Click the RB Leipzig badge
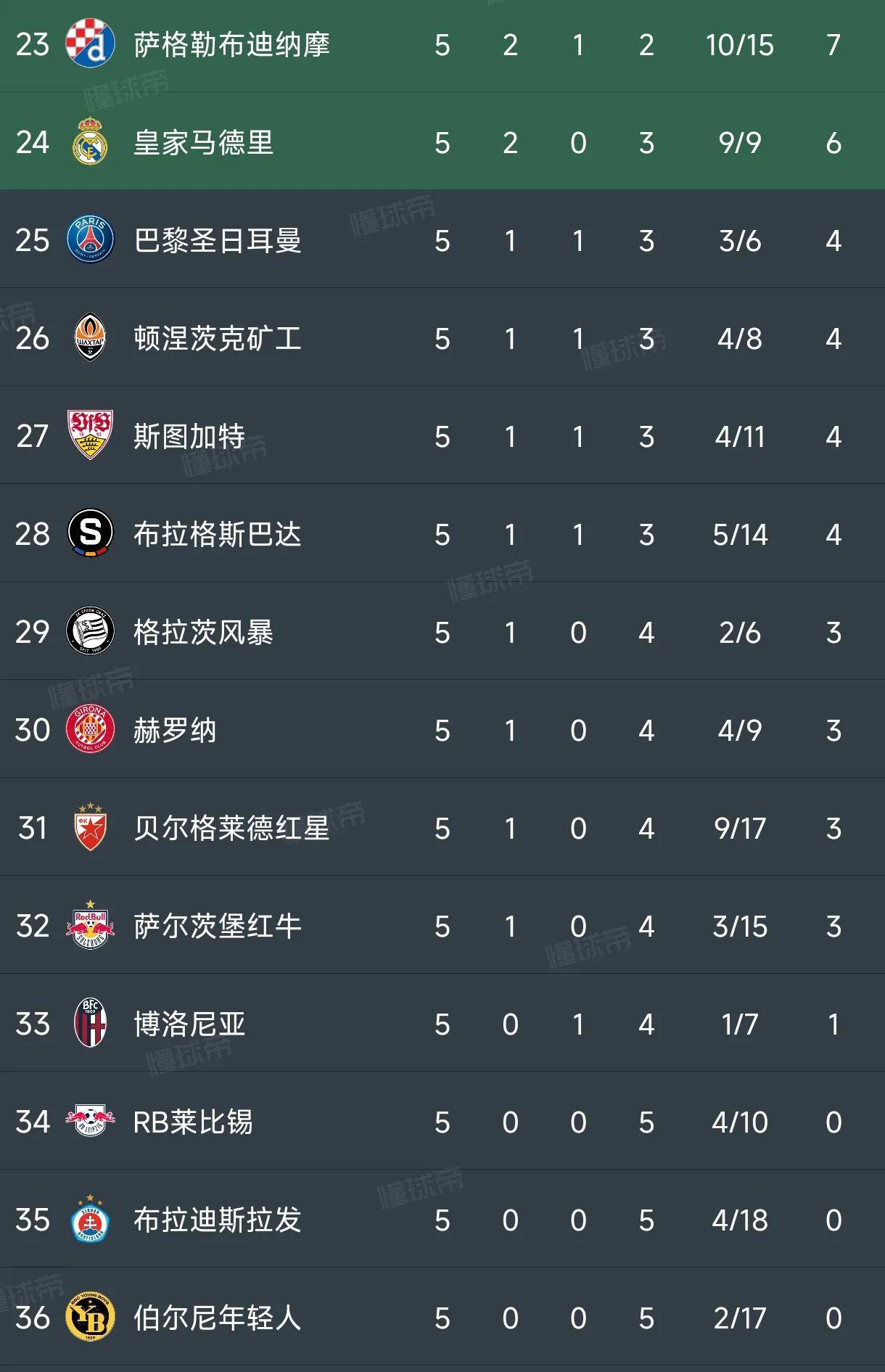This screenshot has width=885, height=1372. tap(89, 1121)
